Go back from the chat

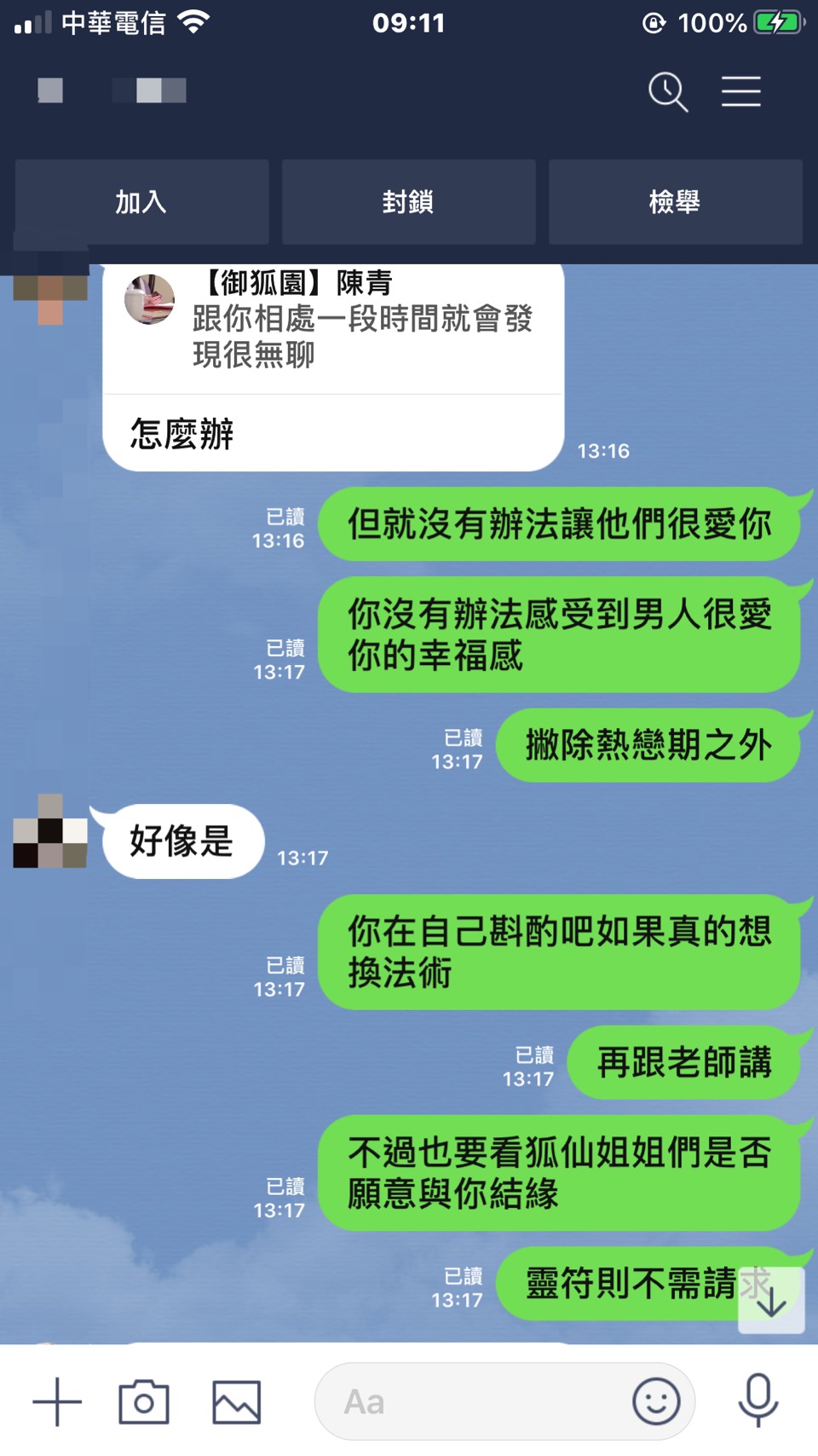50,90
